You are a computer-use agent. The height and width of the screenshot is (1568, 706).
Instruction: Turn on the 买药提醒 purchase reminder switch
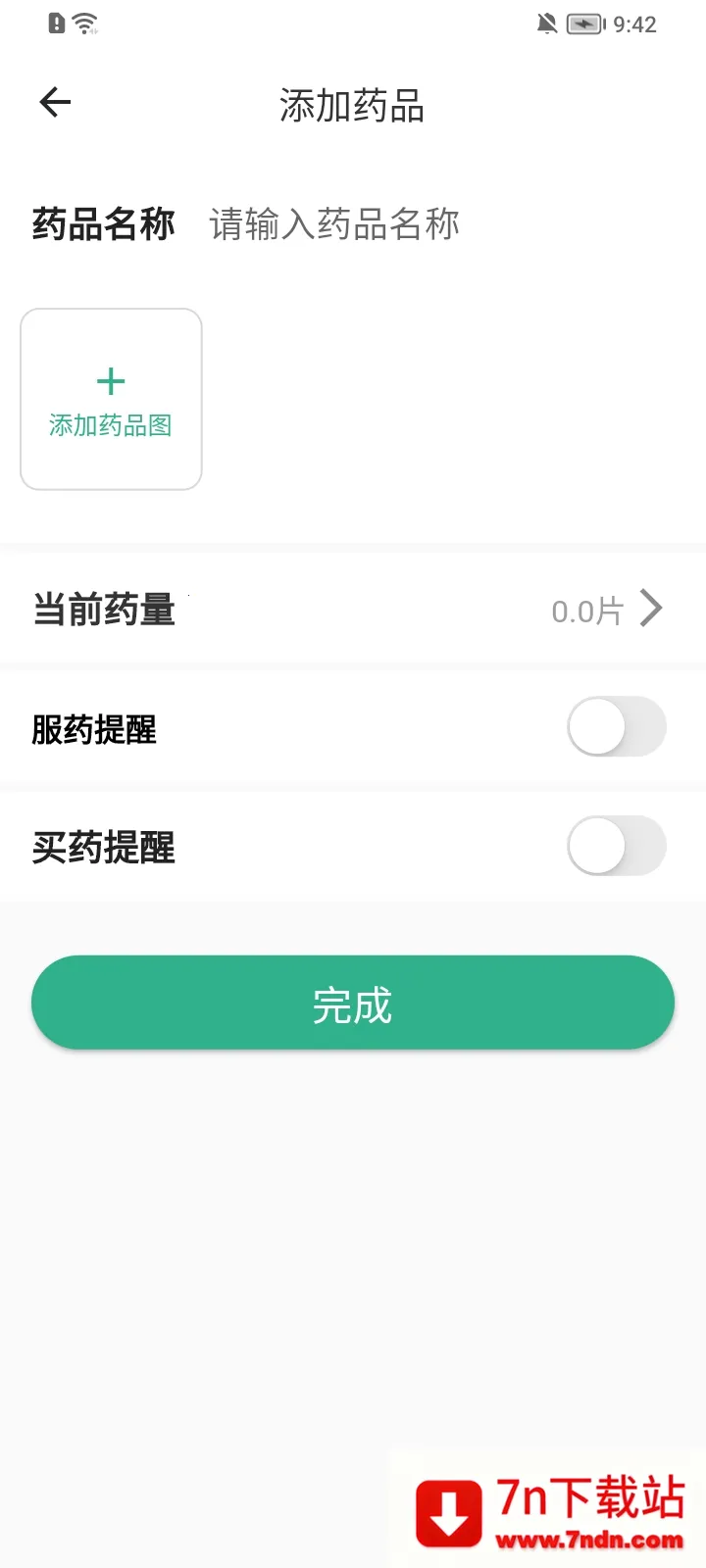point(617,846)
